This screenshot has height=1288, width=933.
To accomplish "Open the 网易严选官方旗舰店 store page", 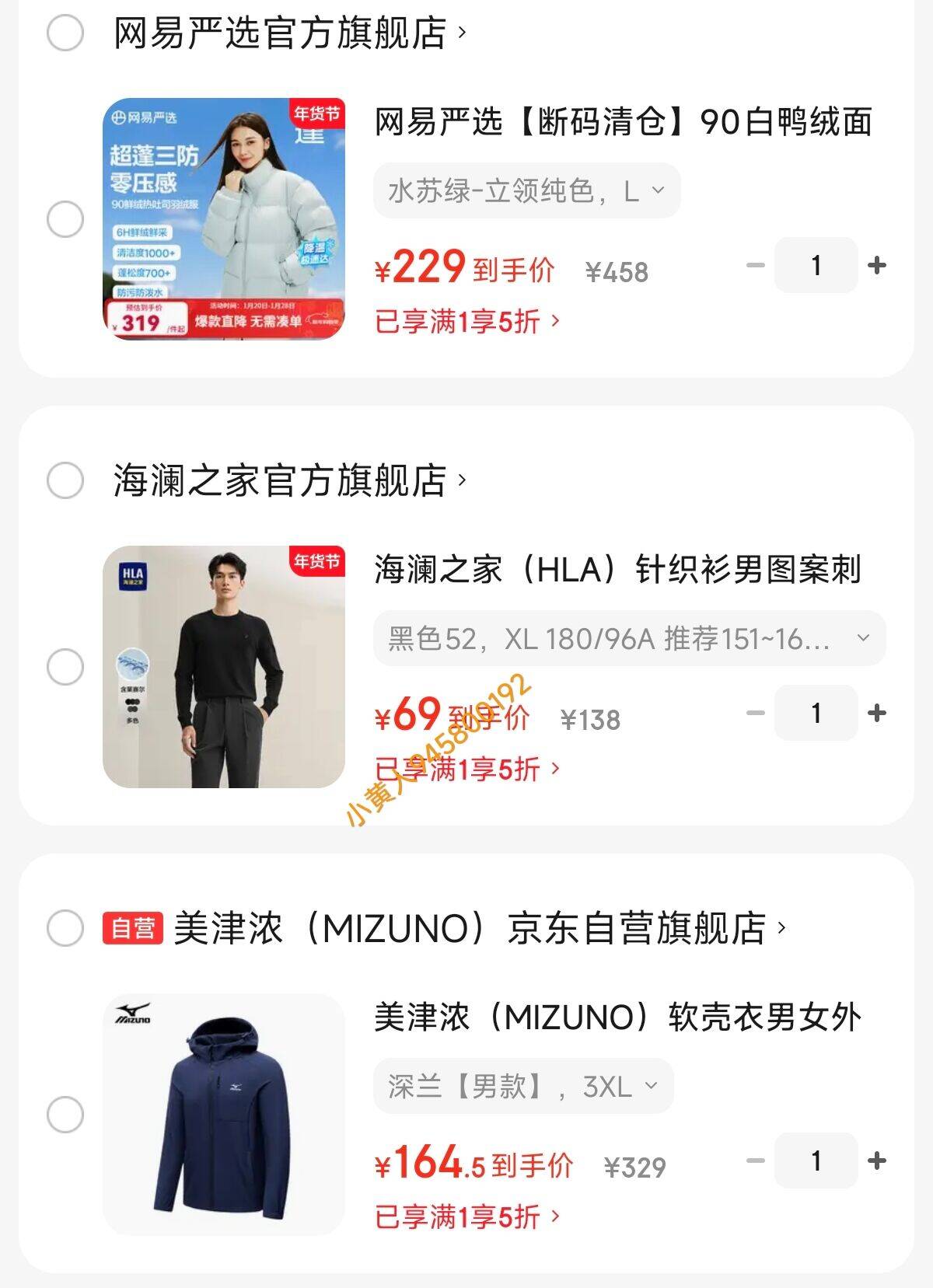I will pyautogui.click(x=288, y=33).
